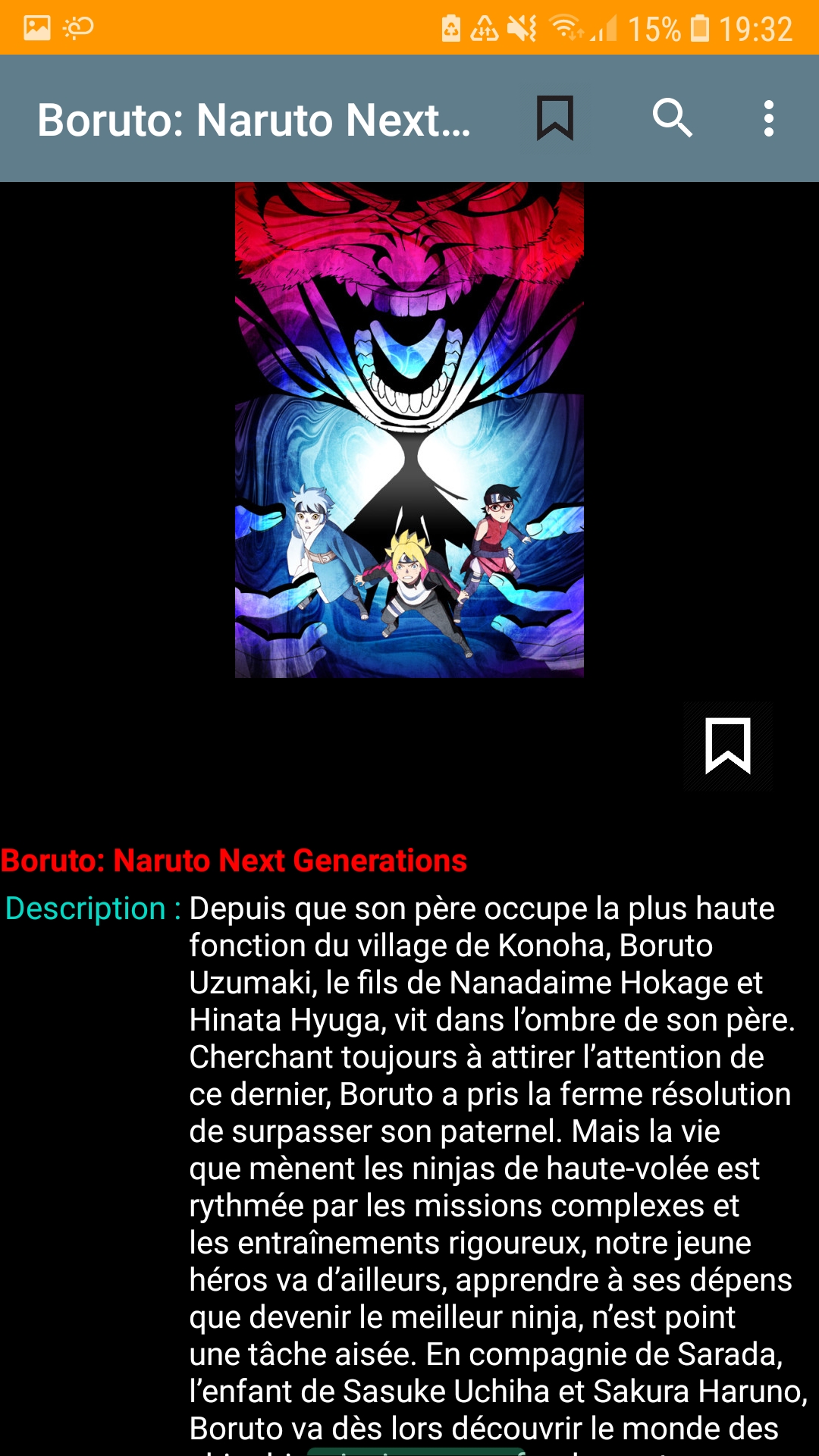Bookmark Boruto with the icon below the poster

point(727,746)
